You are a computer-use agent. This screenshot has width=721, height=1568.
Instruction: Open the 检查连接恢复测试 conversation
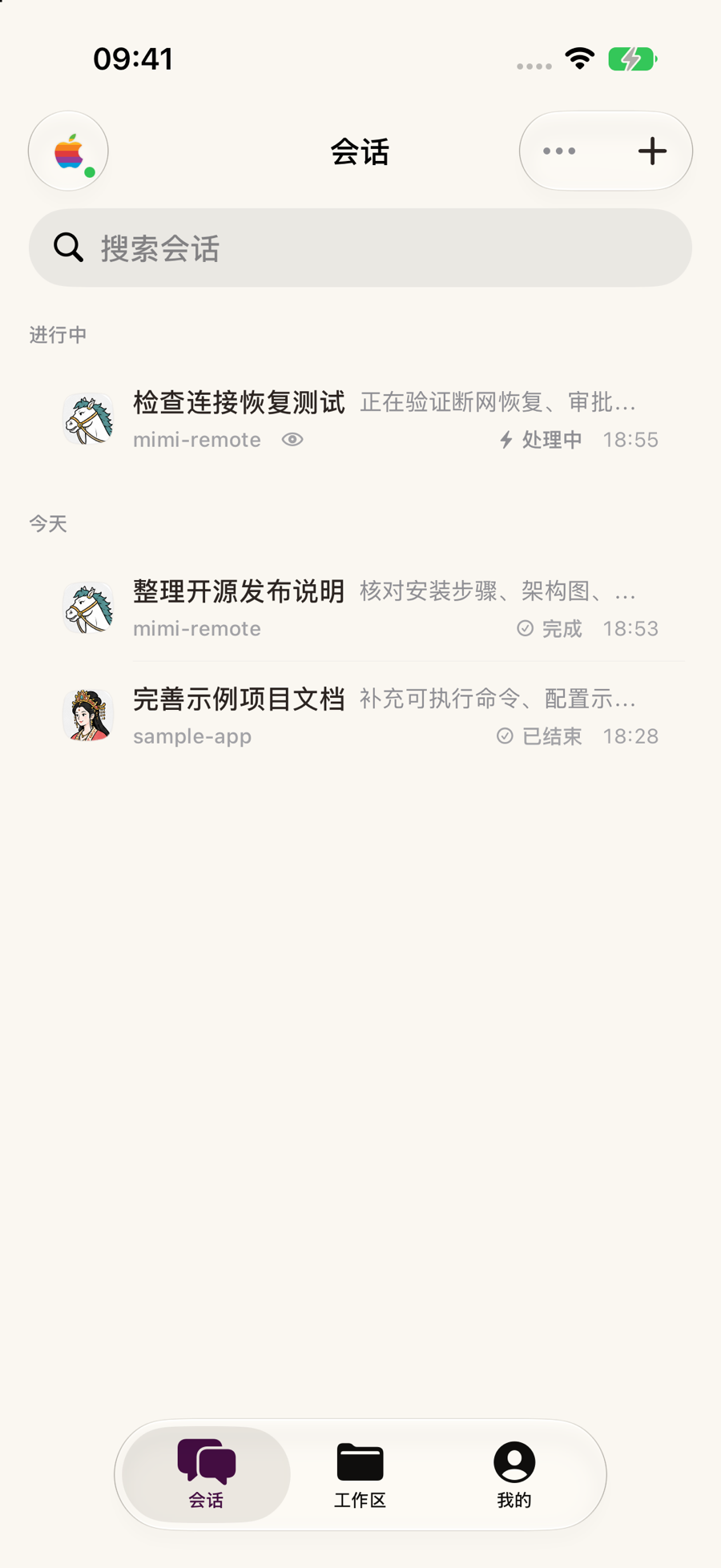point(360,419)
